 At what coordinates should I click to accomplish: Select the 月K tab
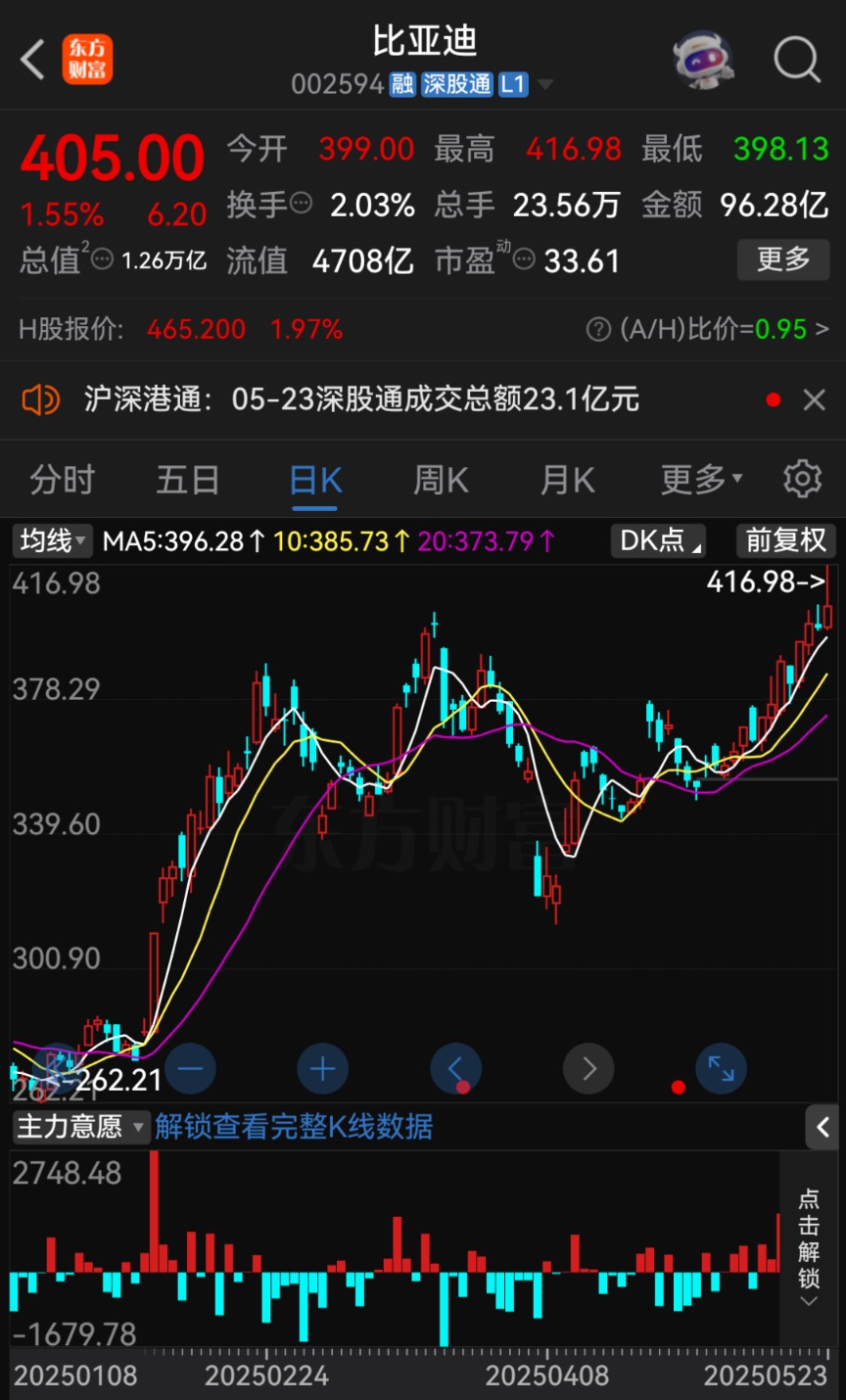(x=567, y=480)
